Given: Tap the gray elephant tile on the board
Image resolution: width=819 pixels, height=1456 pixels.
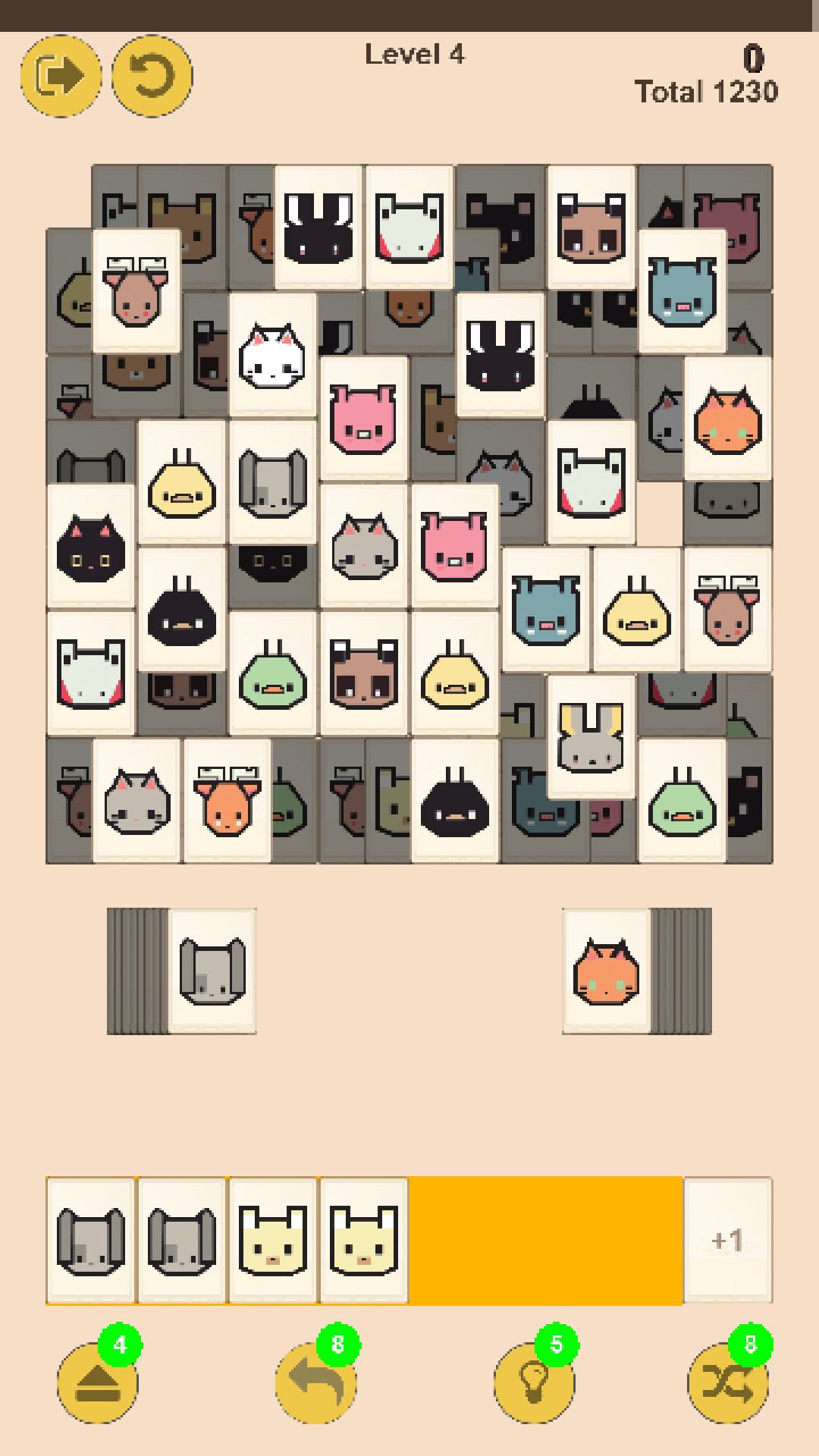Looking at the screenshot, I should (273, 482).
